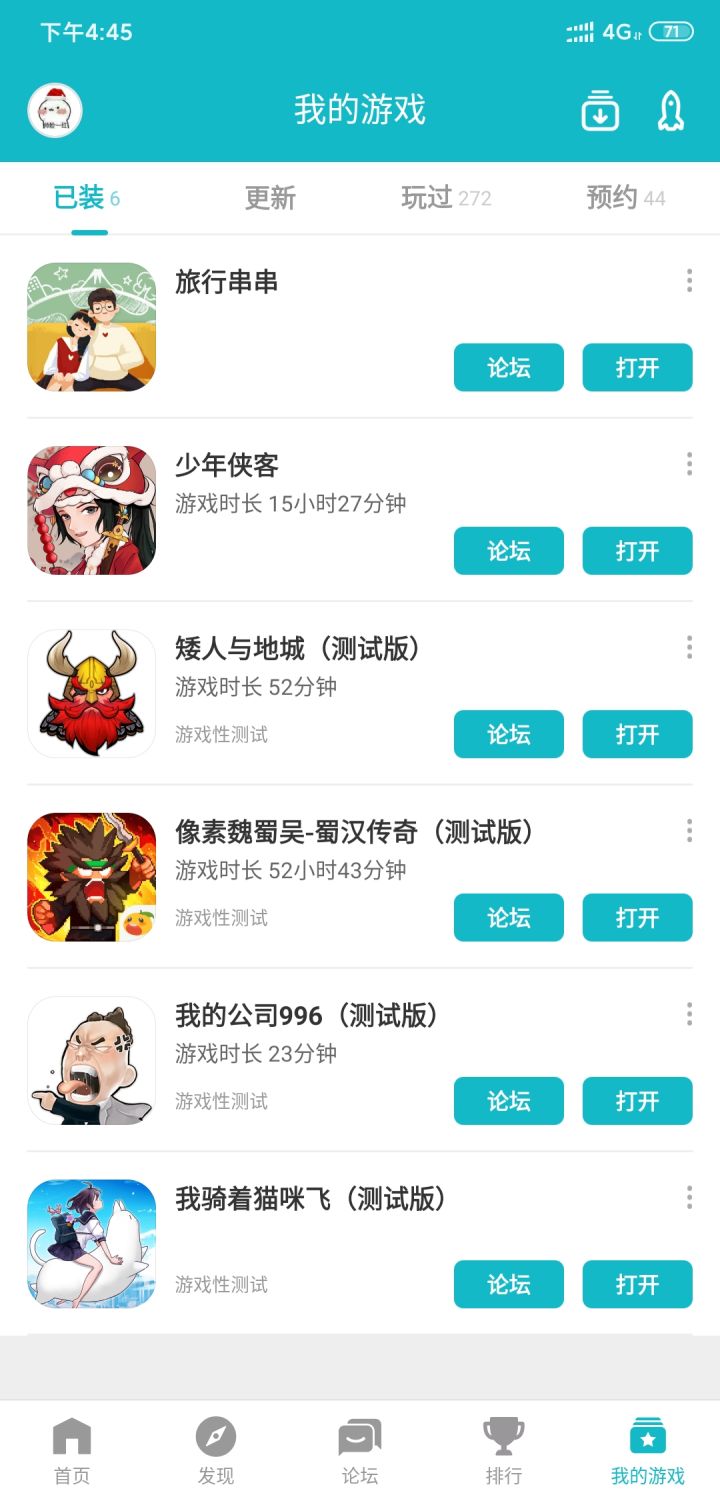
Task: Tap the rocket notification icon in the header
Action: point(671,111)
